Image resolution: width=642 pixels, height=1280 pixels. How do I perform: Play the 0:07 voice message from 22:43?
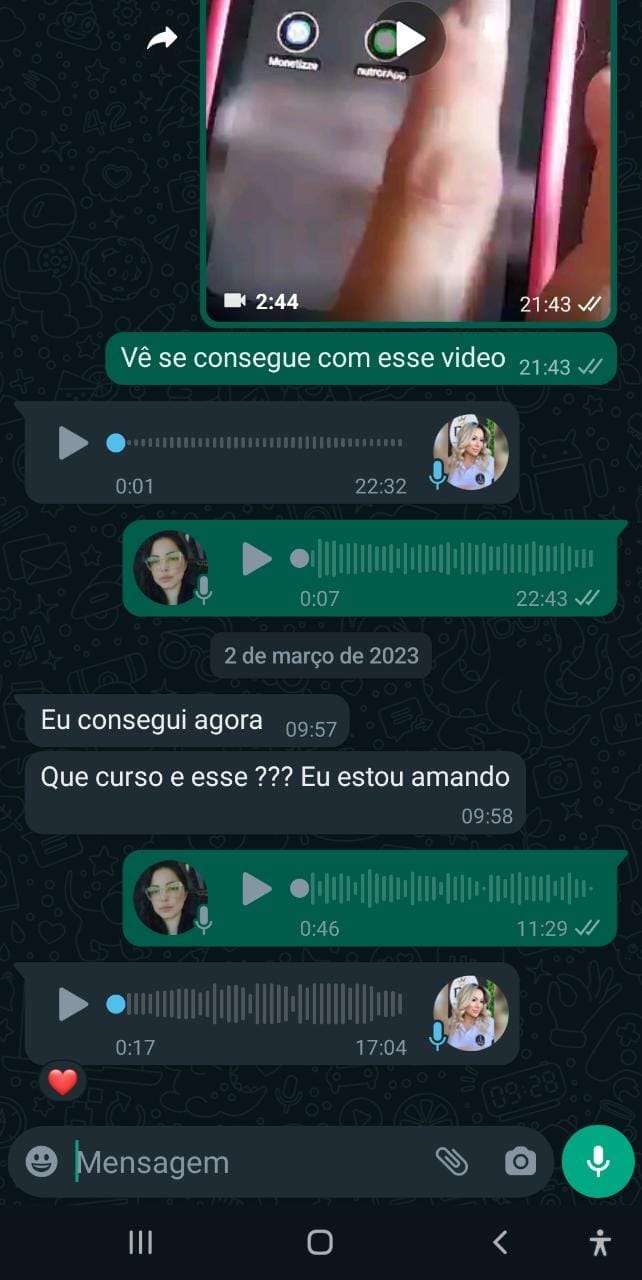pyautogui.click(x=257, y=559)
